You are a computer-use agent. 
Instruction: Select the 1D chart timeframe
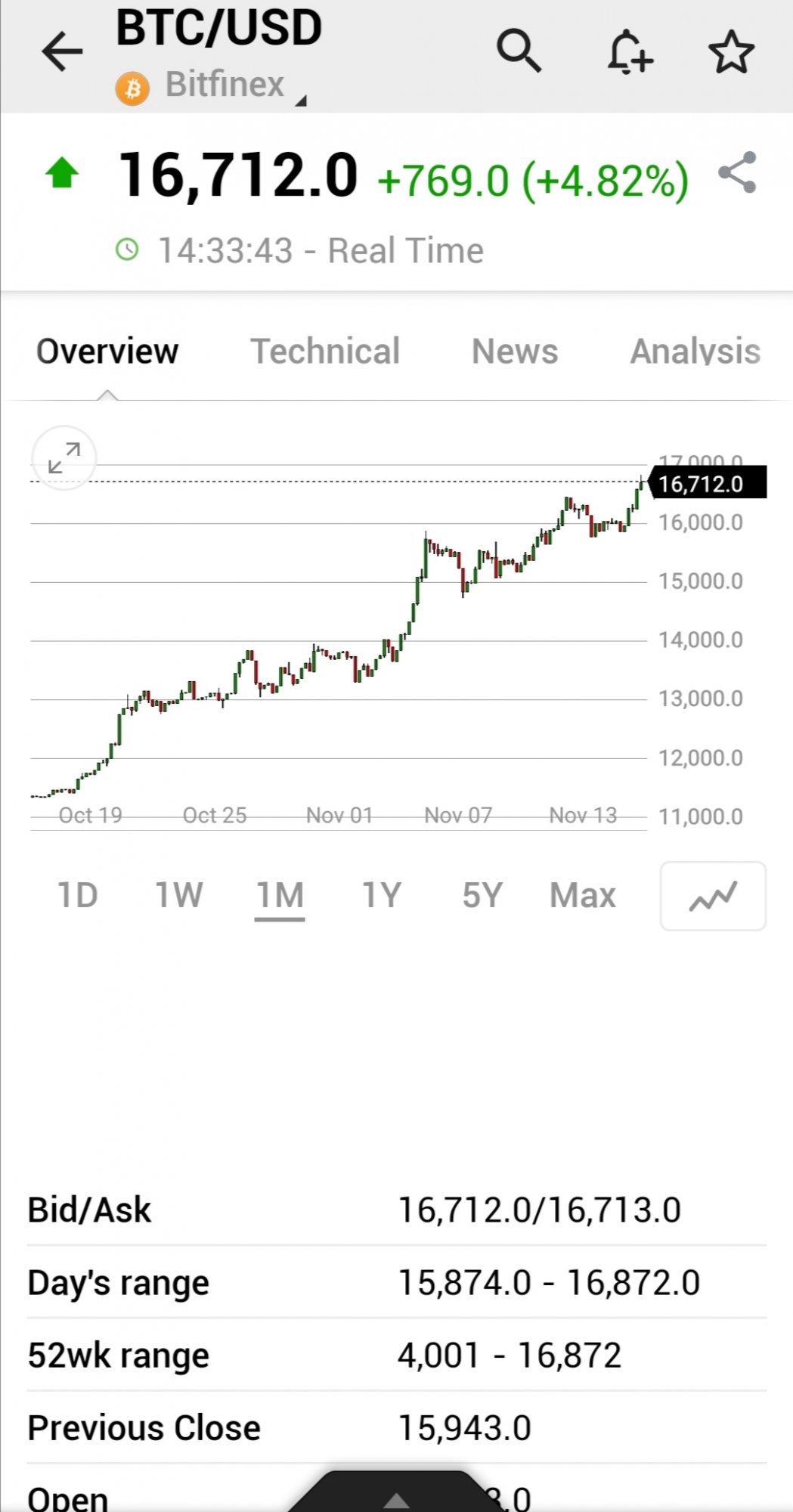tap(78, 896)
